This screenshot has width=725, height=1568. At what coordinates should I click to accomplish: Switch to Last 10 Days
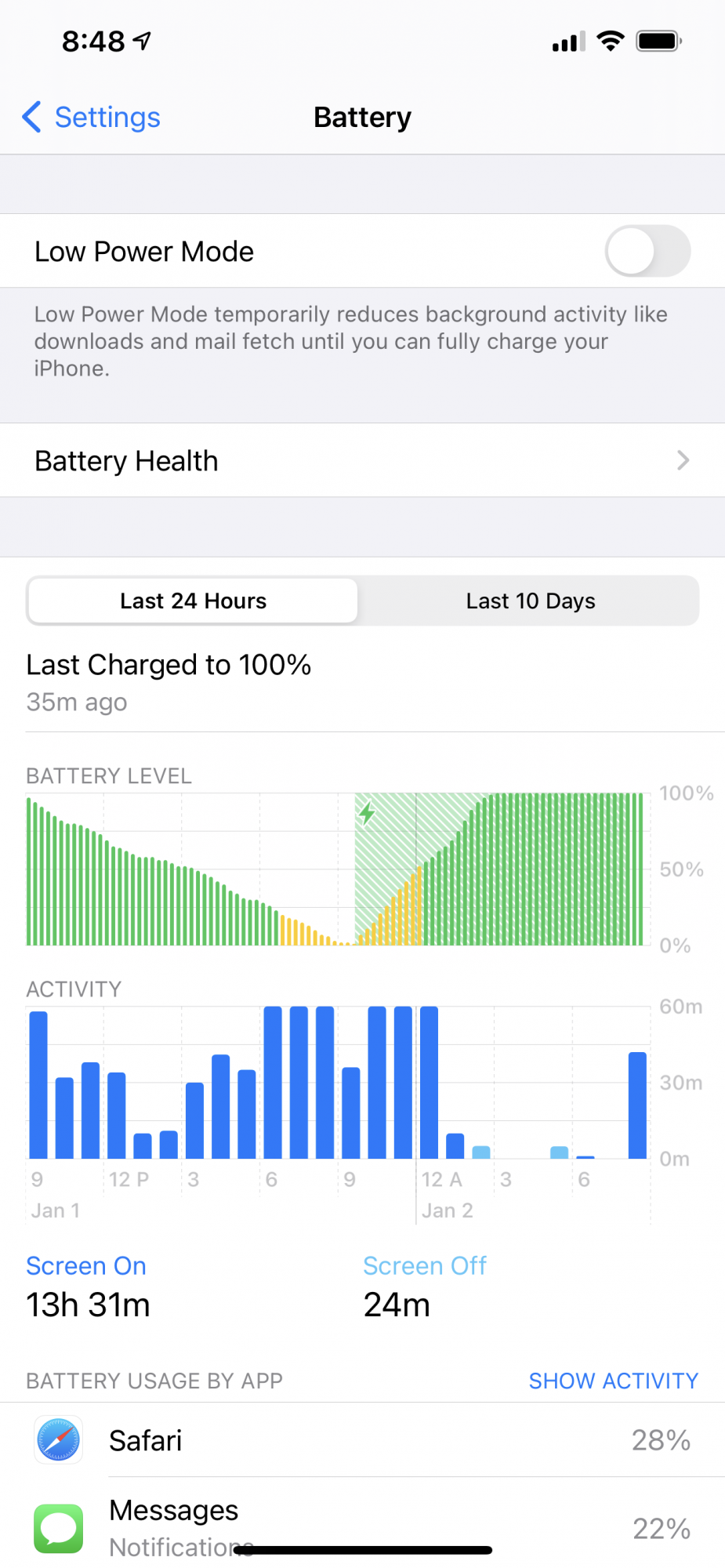(x=530, y=601)
